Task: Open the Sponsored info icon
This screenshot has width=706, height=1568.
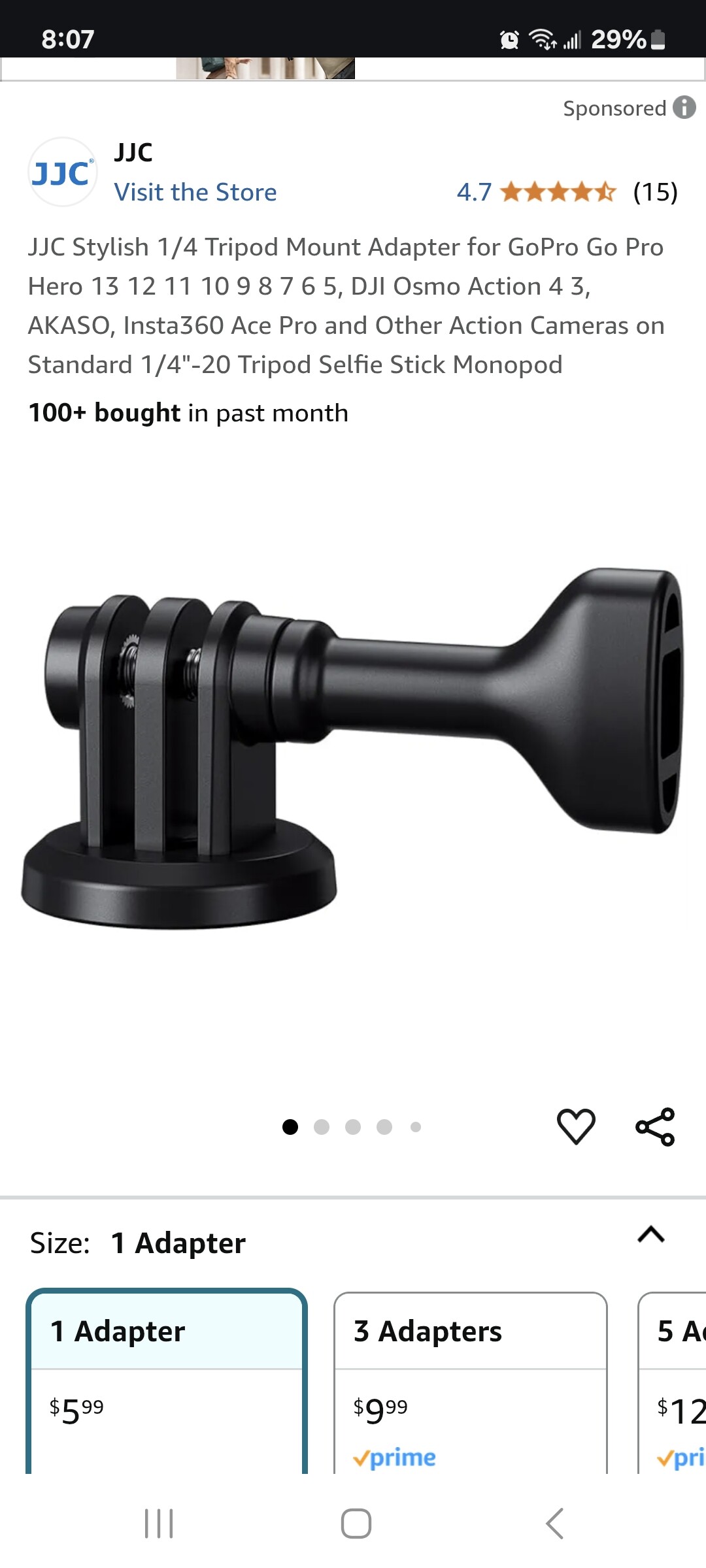Action: pyautogui.click(x=684, y=108)
